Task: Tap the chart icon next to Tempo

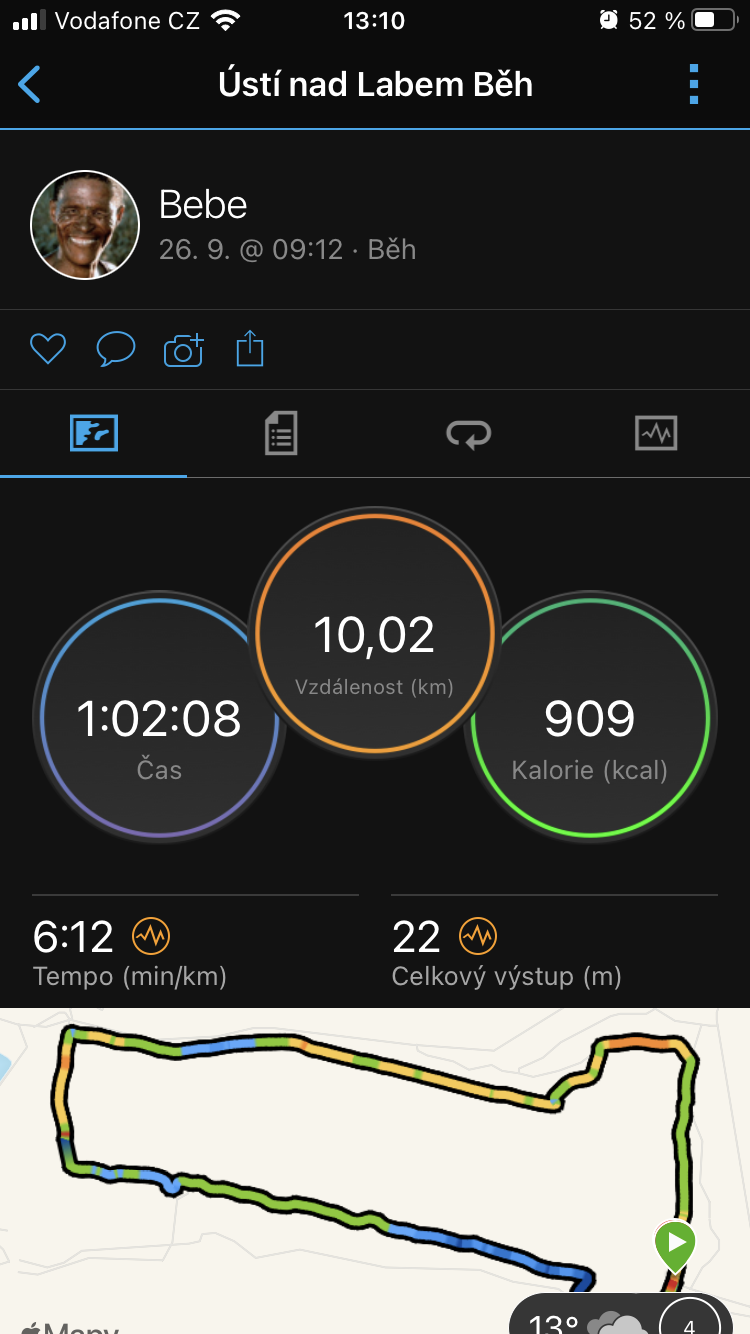Action: (x=151, y=936)
